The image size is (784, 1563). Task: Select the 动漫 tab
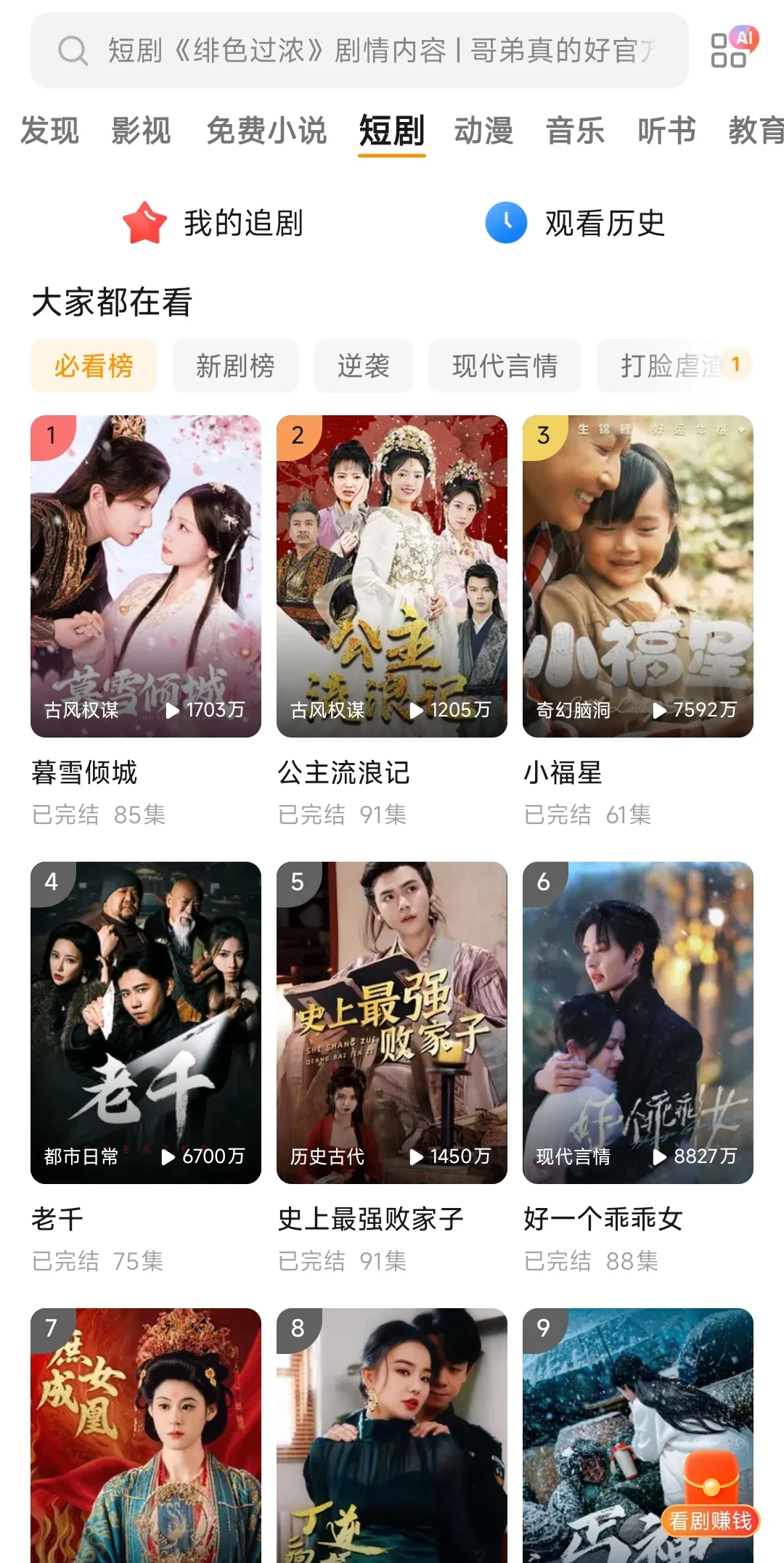(483, 131)
